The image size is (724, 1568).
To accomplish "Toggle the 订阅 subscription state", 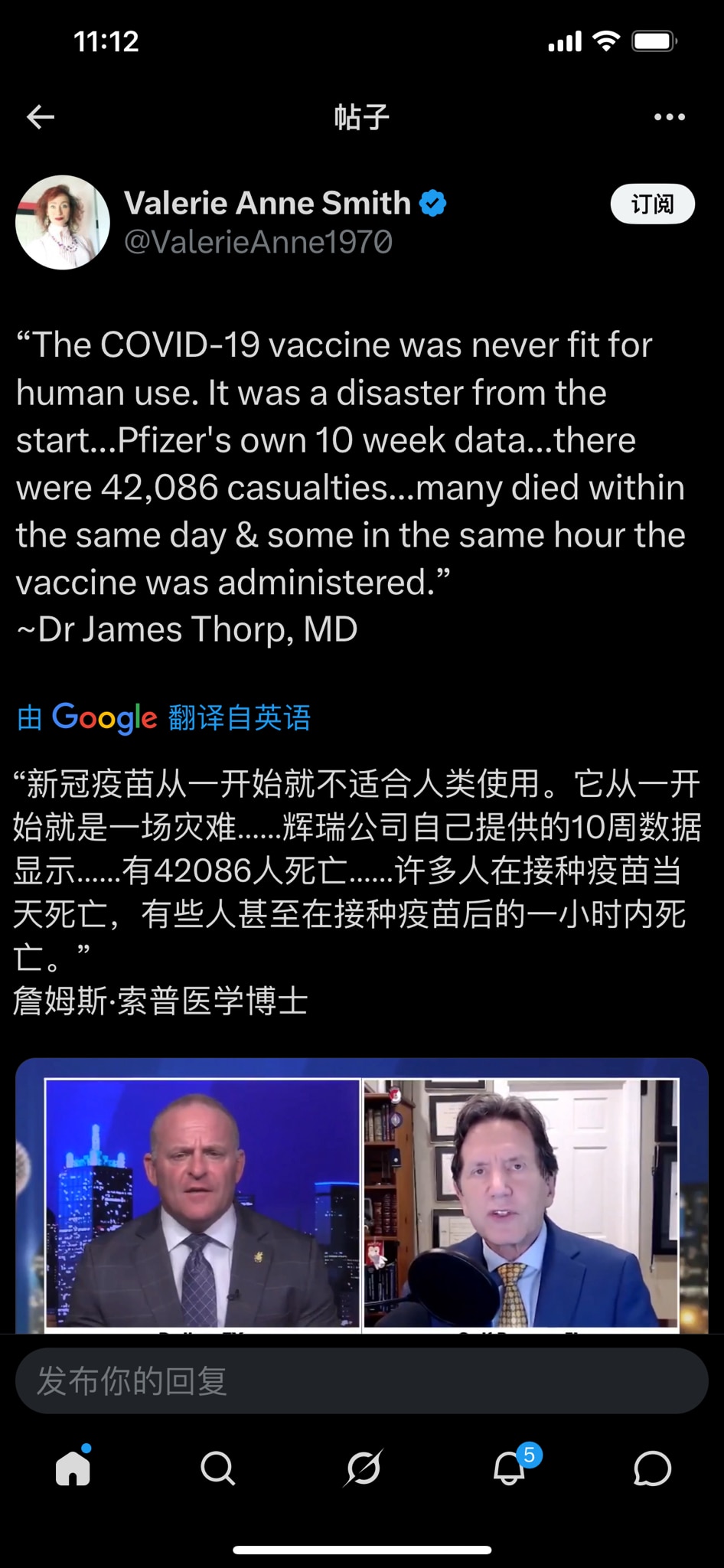I will (x=652, y=204).
